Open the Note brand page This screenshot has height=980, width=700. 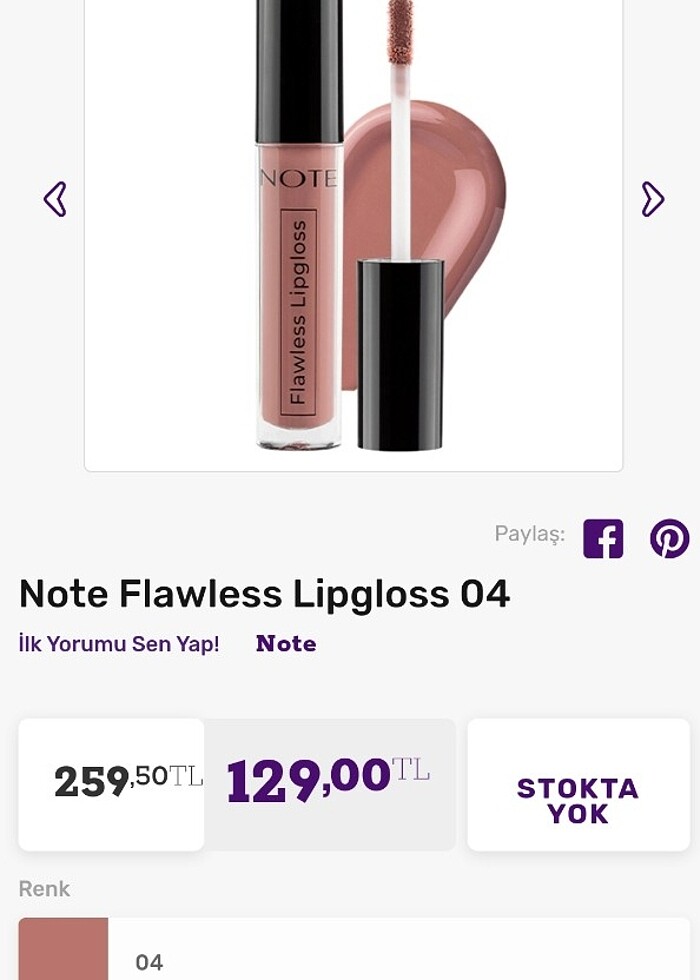point(286,644)
